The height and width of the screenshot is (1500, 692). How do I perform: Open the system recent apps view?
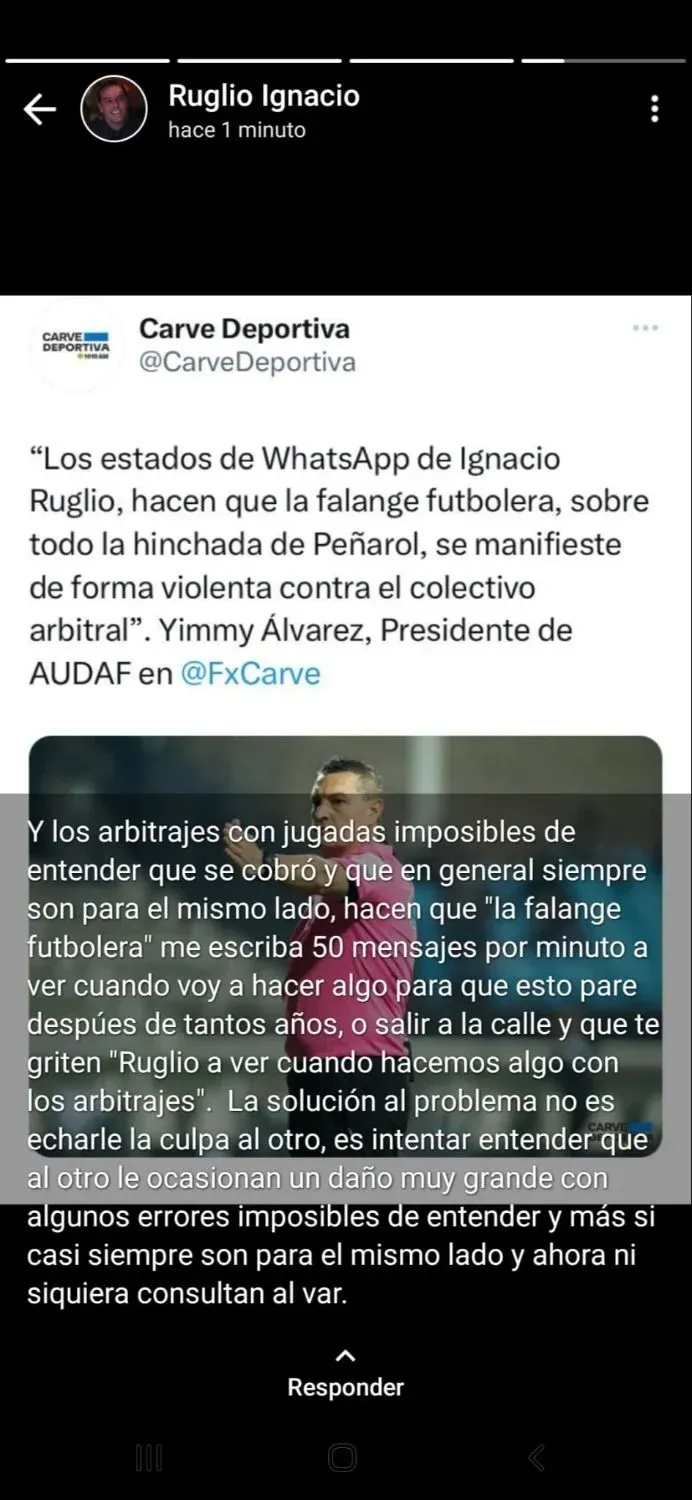tap(148, 1458)
